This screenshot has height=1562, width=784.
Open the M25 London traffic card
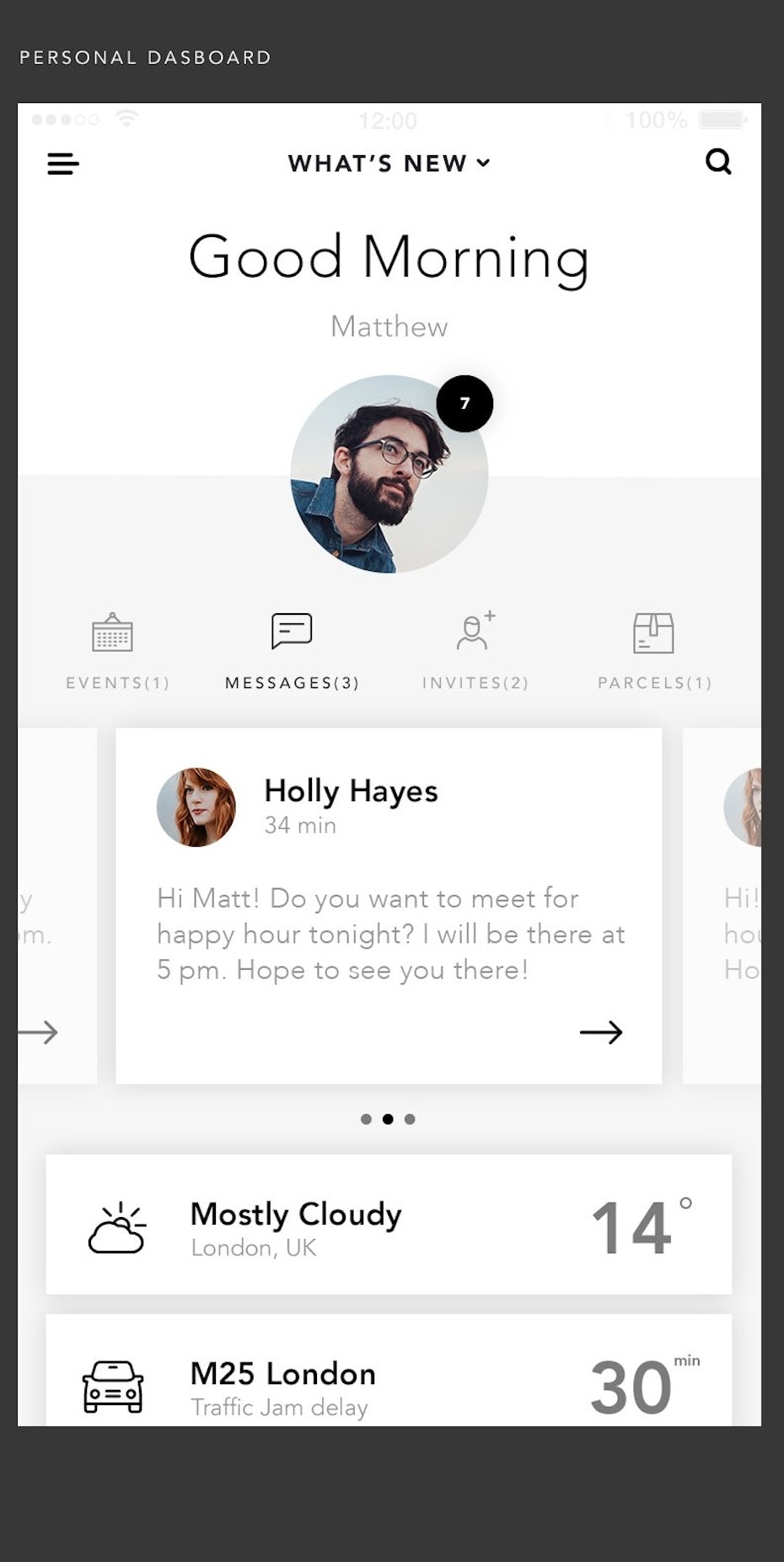pyautogui.click(x=389, y=1370)
